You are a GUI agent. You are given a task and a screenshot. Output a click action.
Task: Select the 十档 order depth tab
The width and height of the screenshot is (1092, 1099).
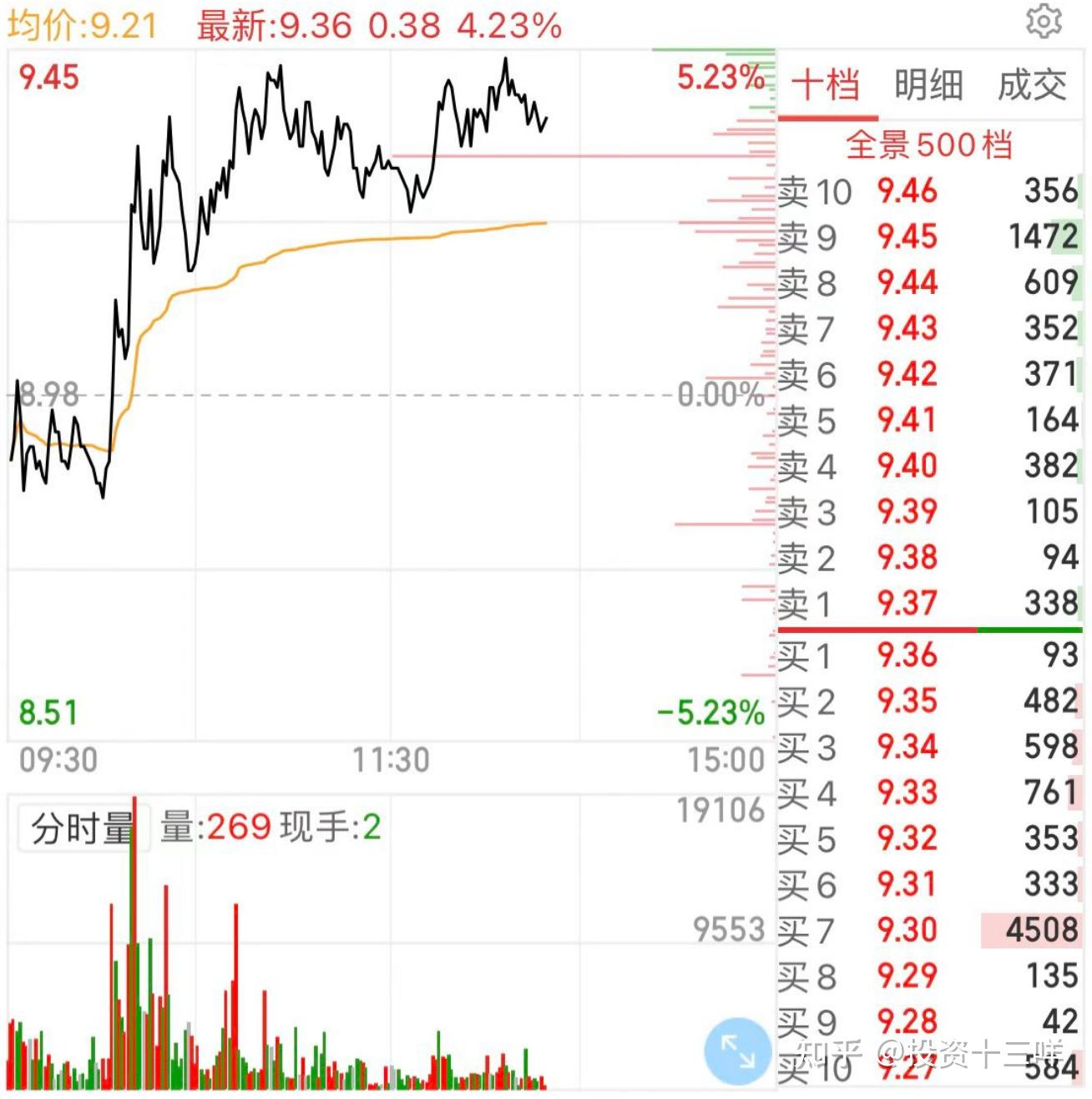[x=827, y=84]
